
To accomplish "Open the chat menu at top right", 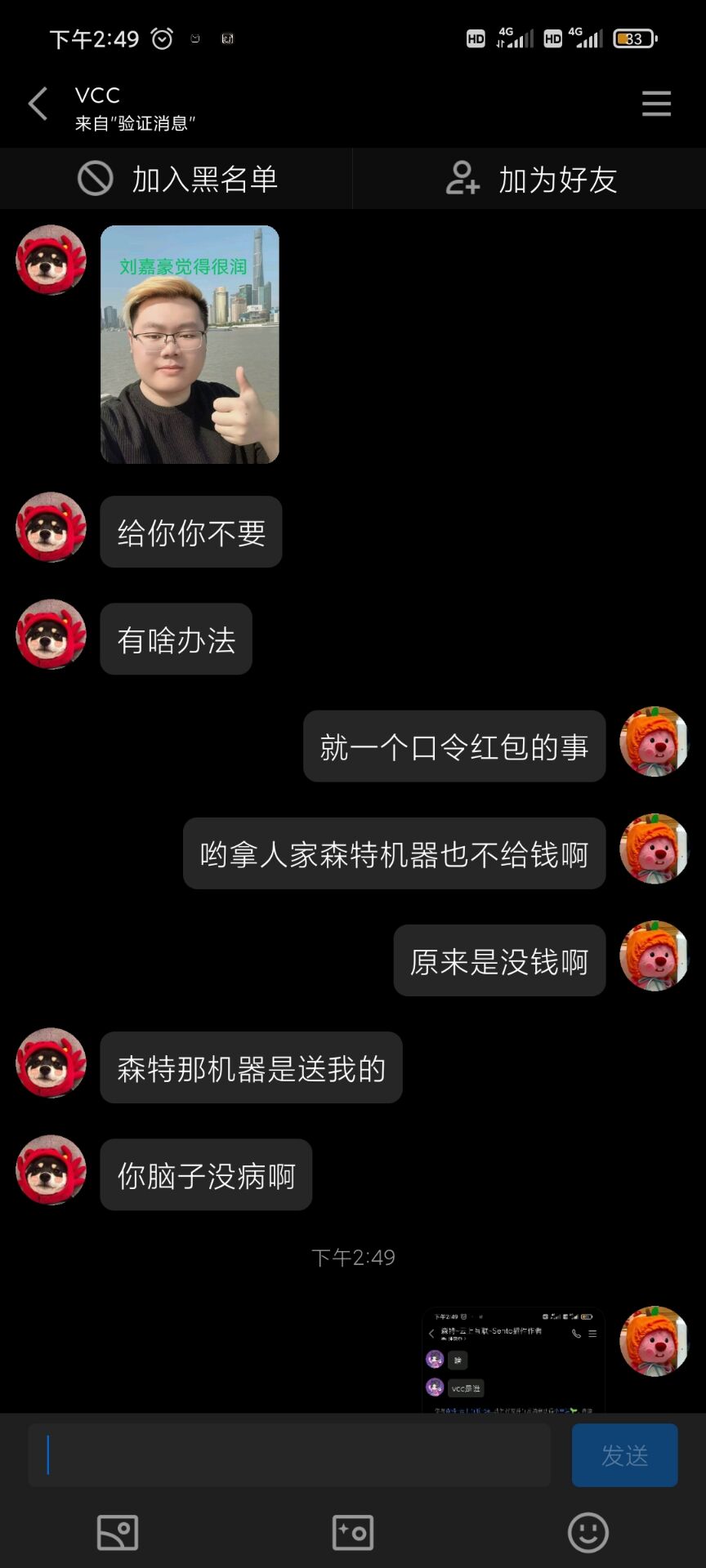I will click(x=656, y=104).
